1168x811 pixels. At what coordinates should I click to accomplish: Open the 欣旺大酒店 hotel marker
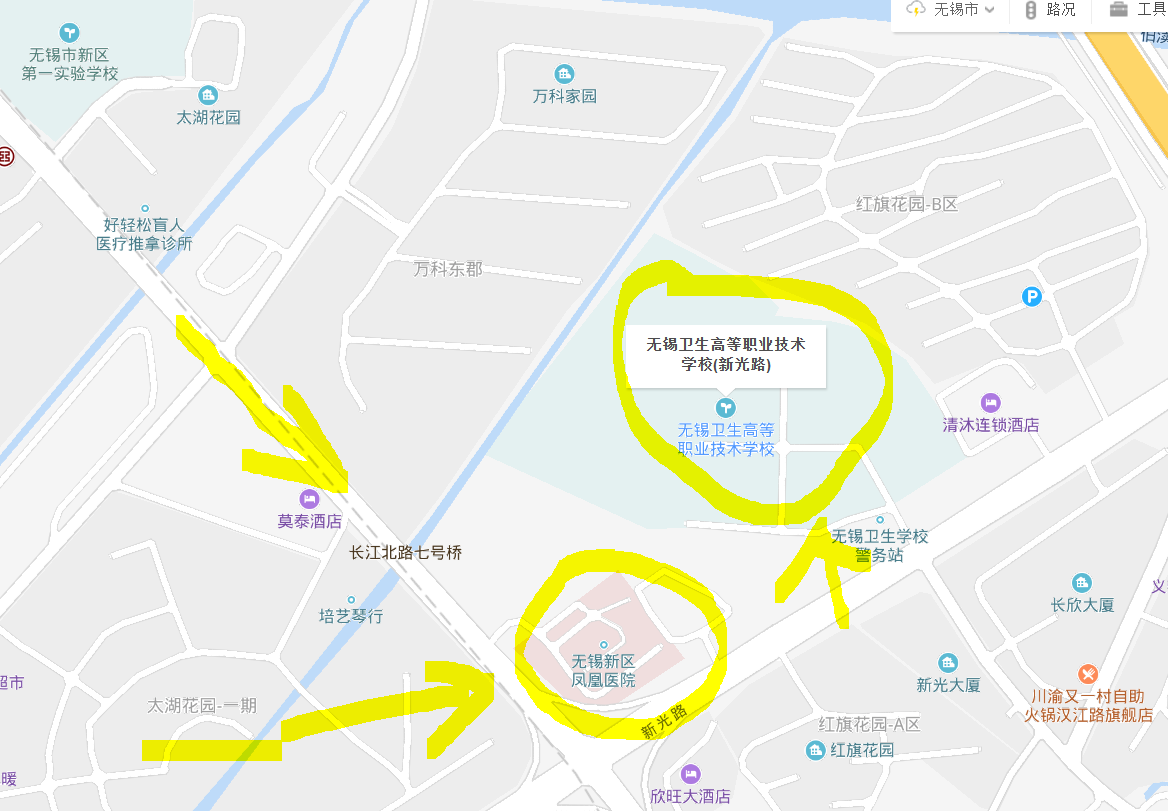tap(690, 775)
